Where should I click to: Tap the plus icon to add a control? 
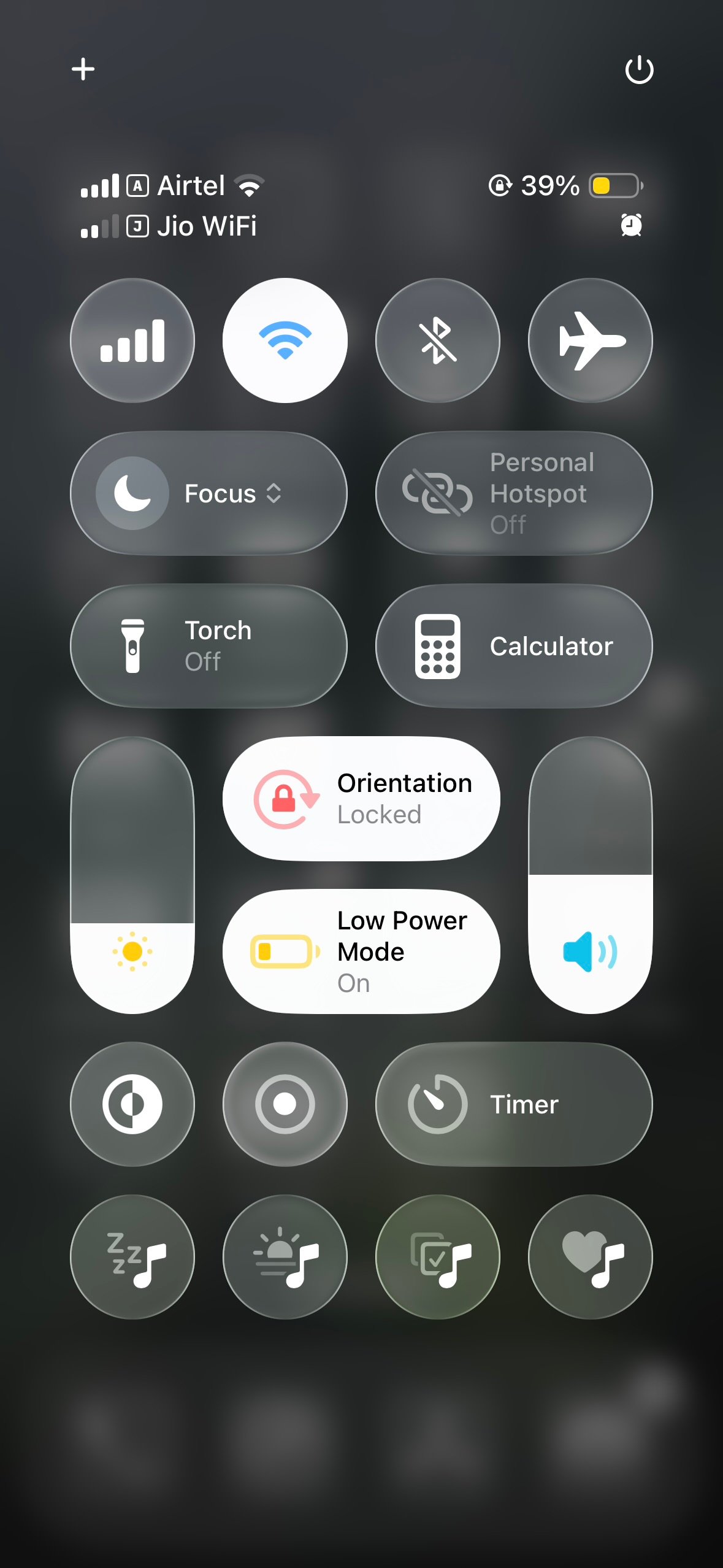pos(83,69)
